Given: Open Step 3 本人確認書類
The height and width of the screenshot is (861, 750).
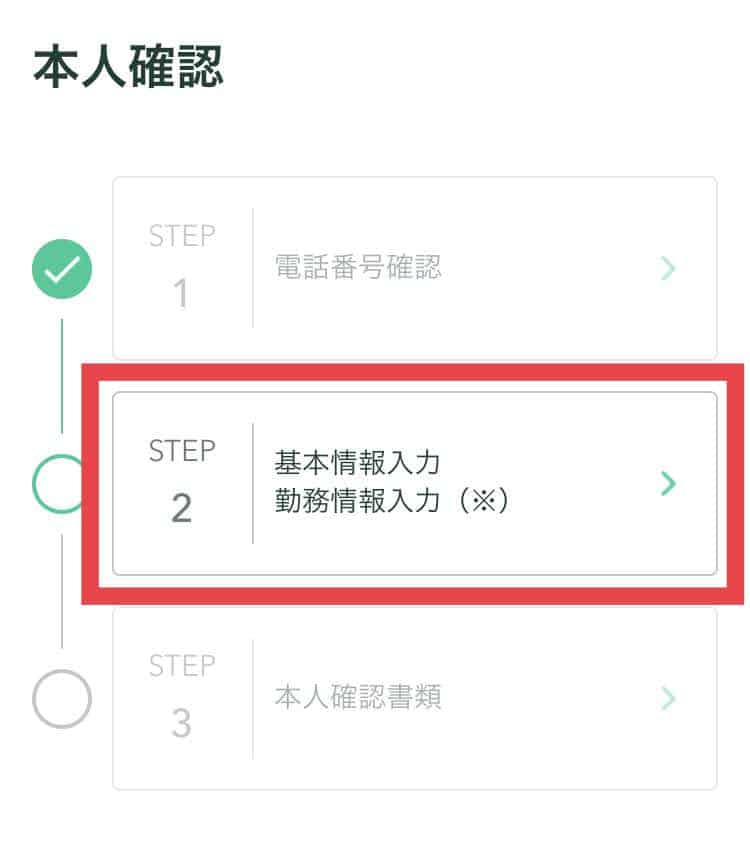Looking at the screenshot, I should click(x=415, y=698).
